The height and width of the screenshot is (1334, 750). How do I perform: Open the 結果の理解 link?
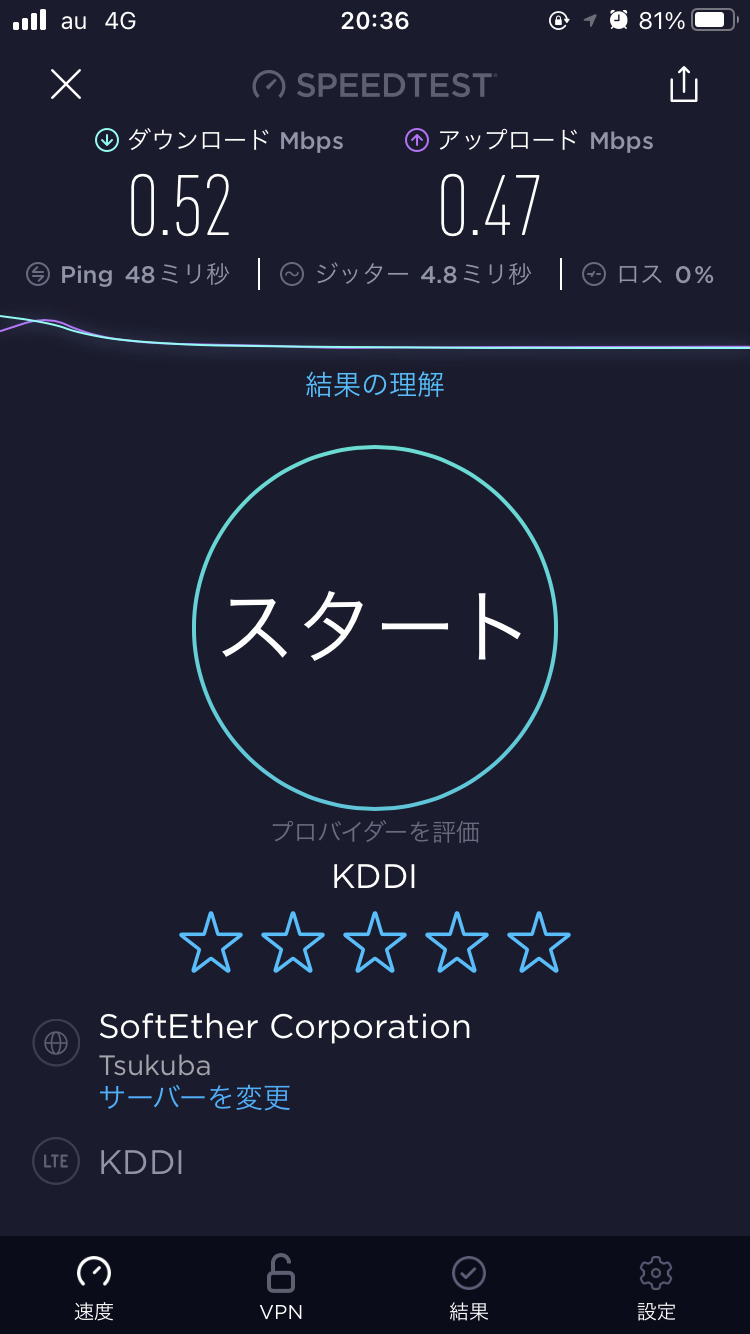pyautogui.click(x=375, y=385)
